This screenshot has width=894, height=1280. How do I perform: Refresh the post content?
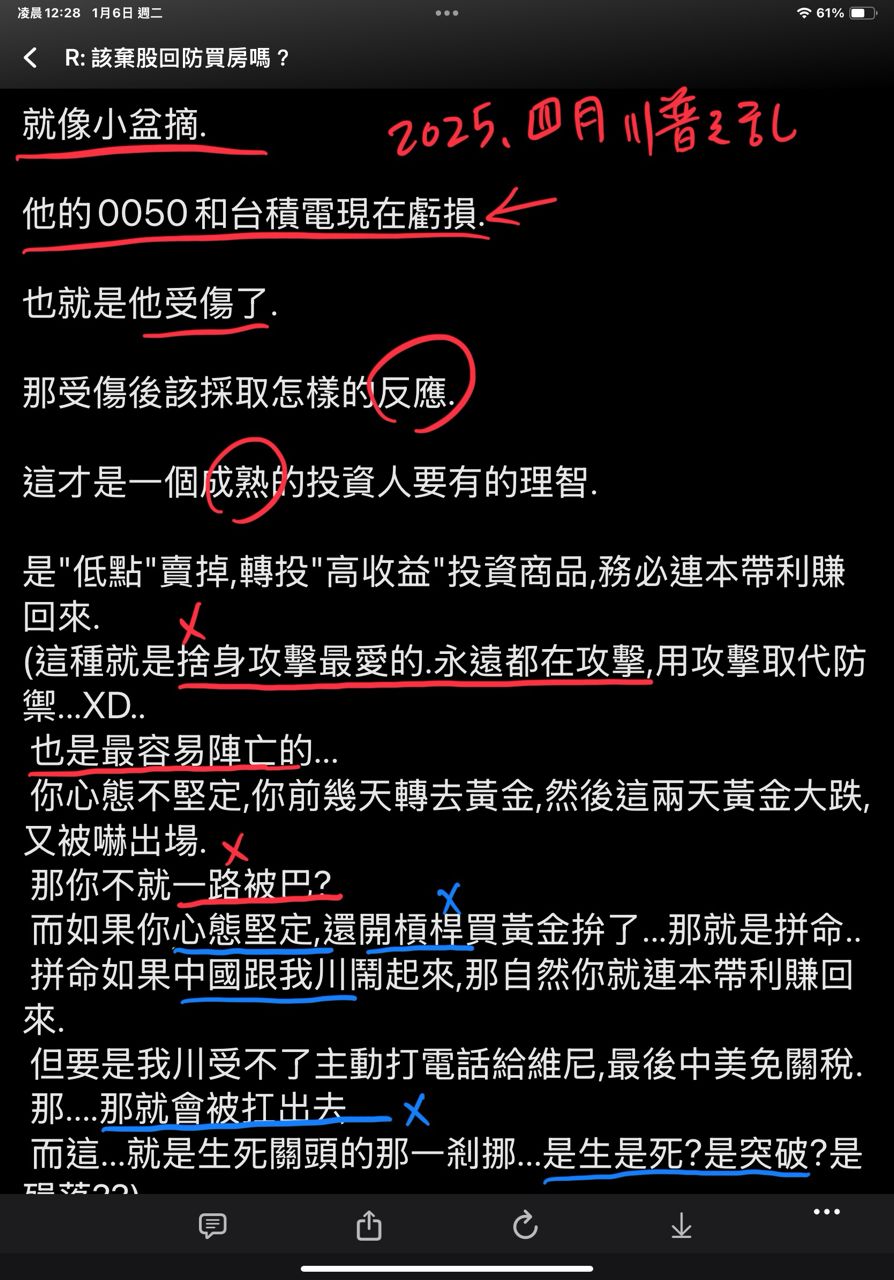pyautogui.click(x=525, y=1225)
